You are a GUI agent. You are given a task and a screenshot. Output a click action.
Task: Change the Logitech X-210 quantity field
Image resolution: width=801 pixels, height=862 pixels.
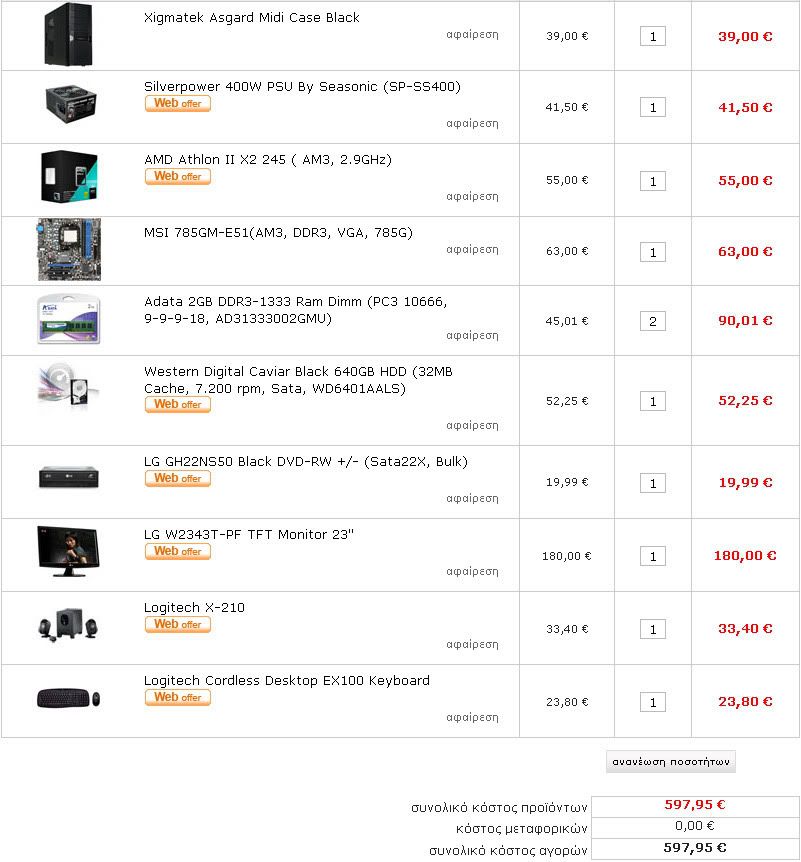coord(652,629)
